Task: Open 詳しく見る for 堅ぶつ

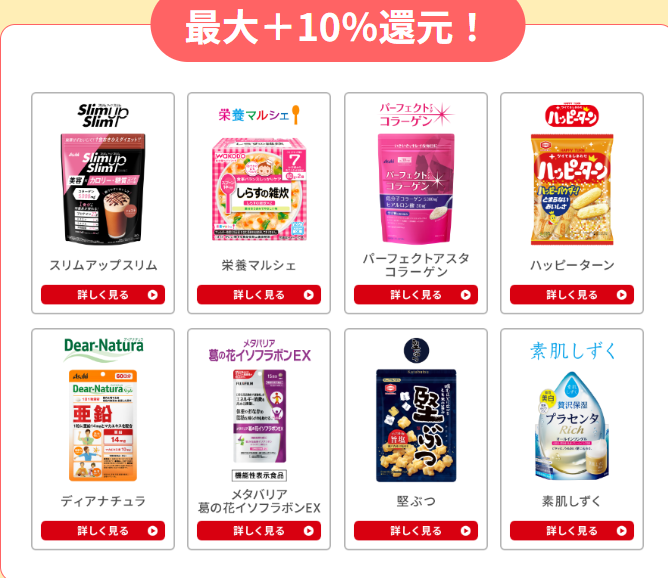Action: click(x=416, y=531)
